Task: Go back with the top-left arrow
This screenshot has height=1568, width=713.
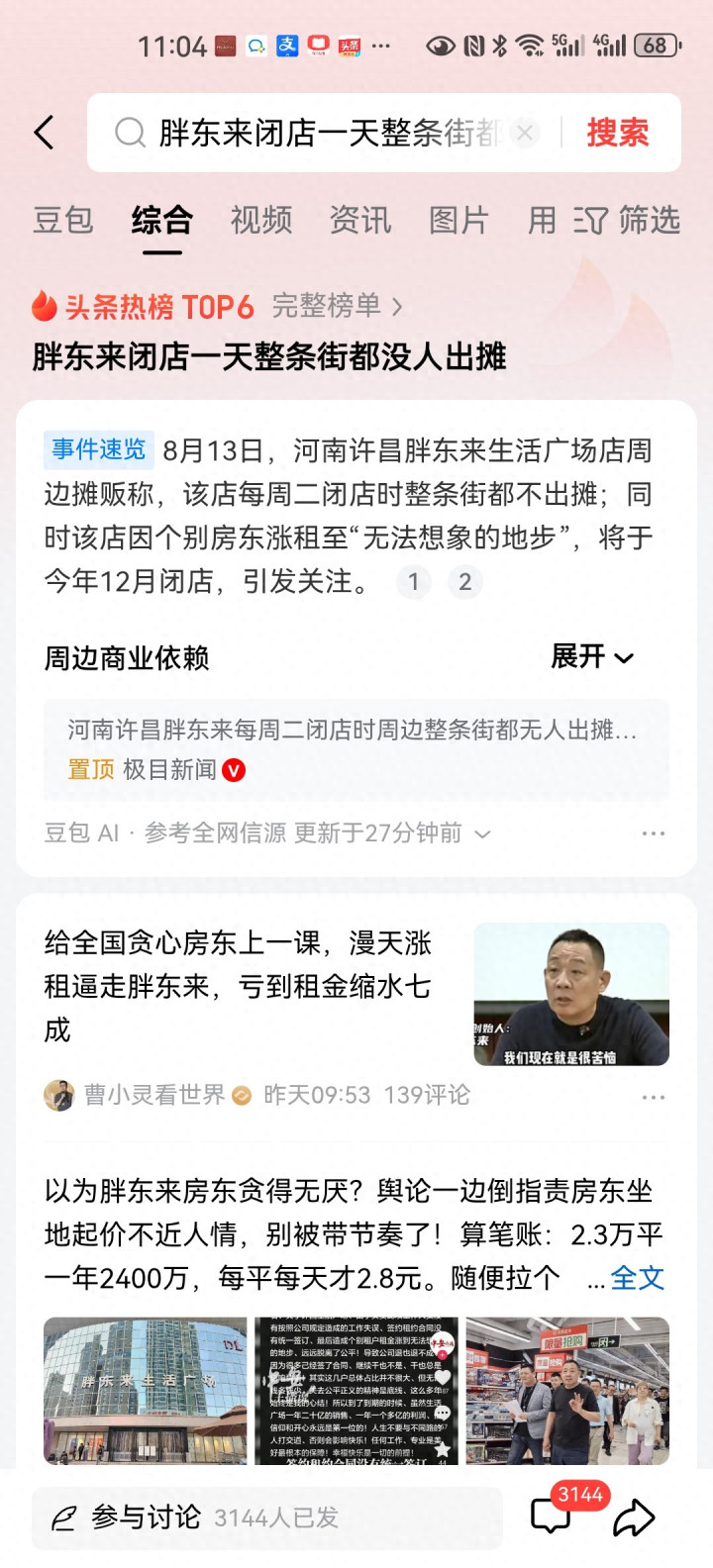Action: coord(44,133)
